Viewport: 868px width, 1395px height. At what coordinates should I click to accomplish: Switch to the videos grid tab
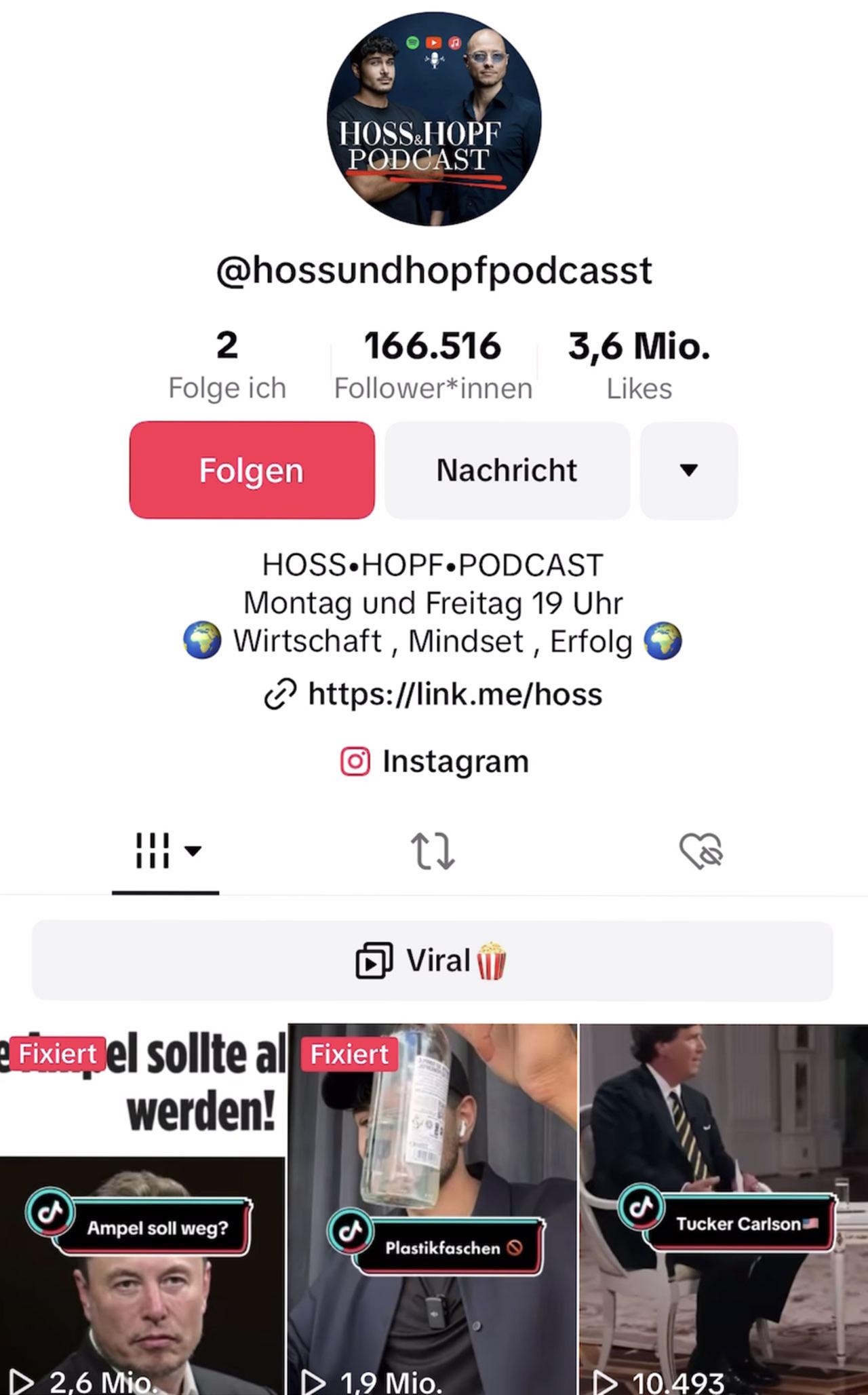point(165,851)
